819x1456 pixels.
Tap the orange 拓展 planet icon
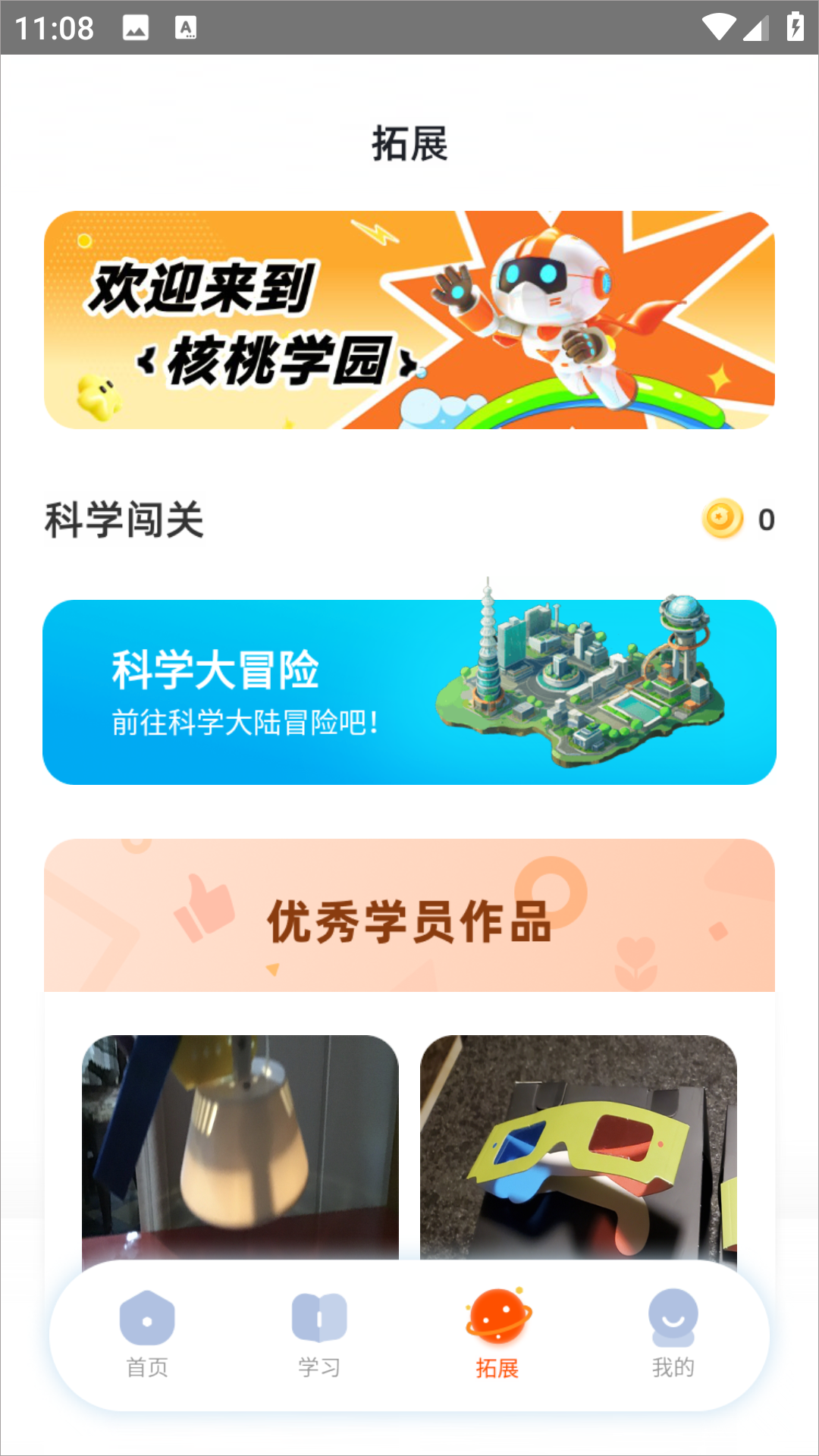point(495,1315)
